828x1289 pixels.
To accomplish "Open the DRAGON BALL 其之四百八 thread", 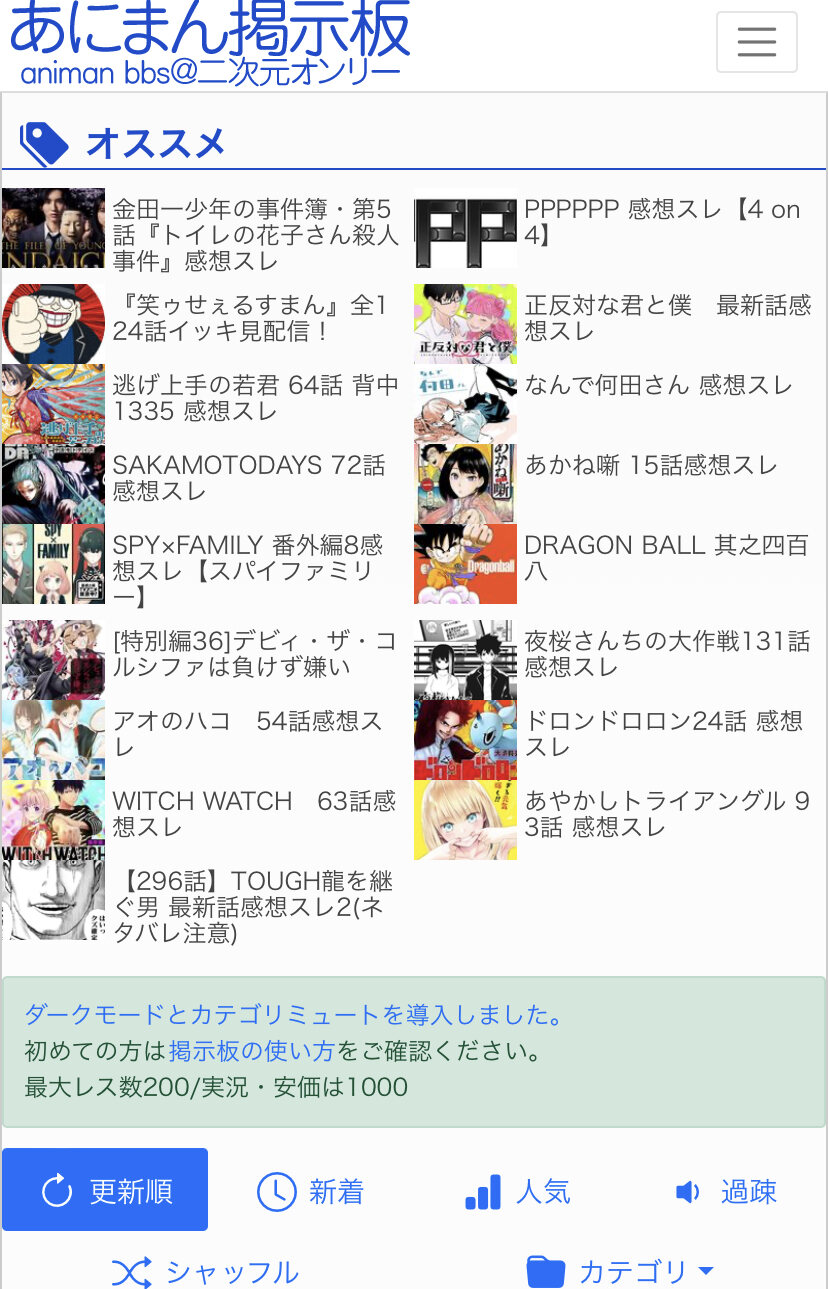I will point(666,558).
